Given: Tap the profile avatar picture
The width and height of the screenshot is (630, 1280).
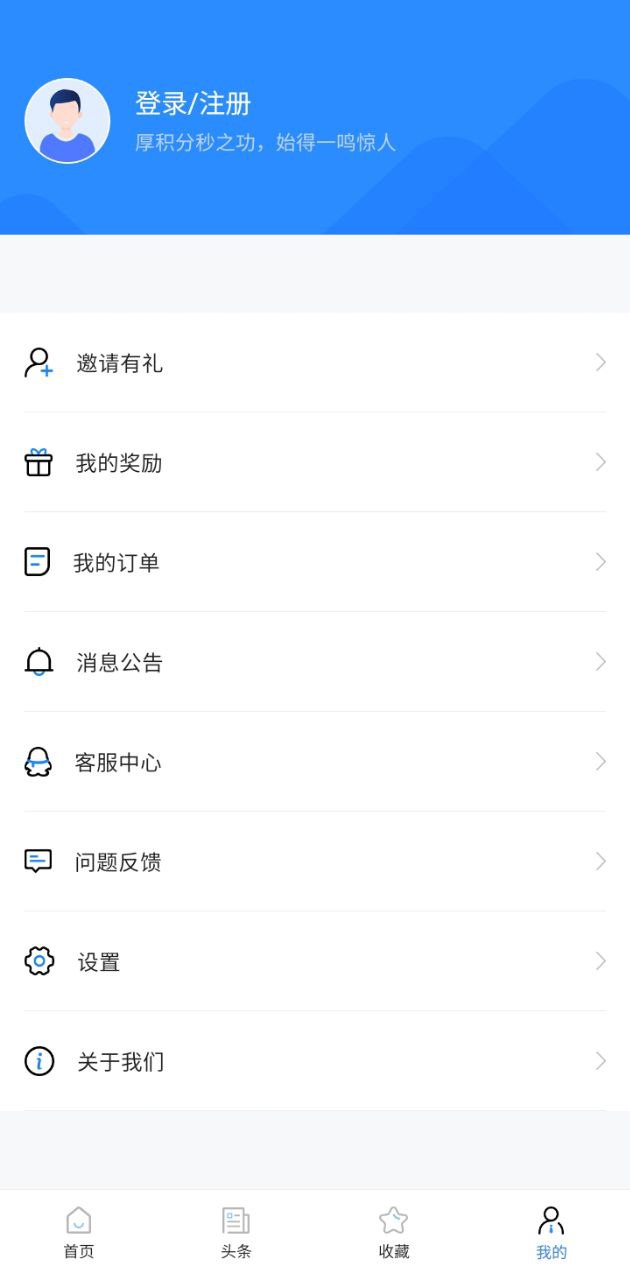Looking at the screenshot, I should [x=67, y=121].
